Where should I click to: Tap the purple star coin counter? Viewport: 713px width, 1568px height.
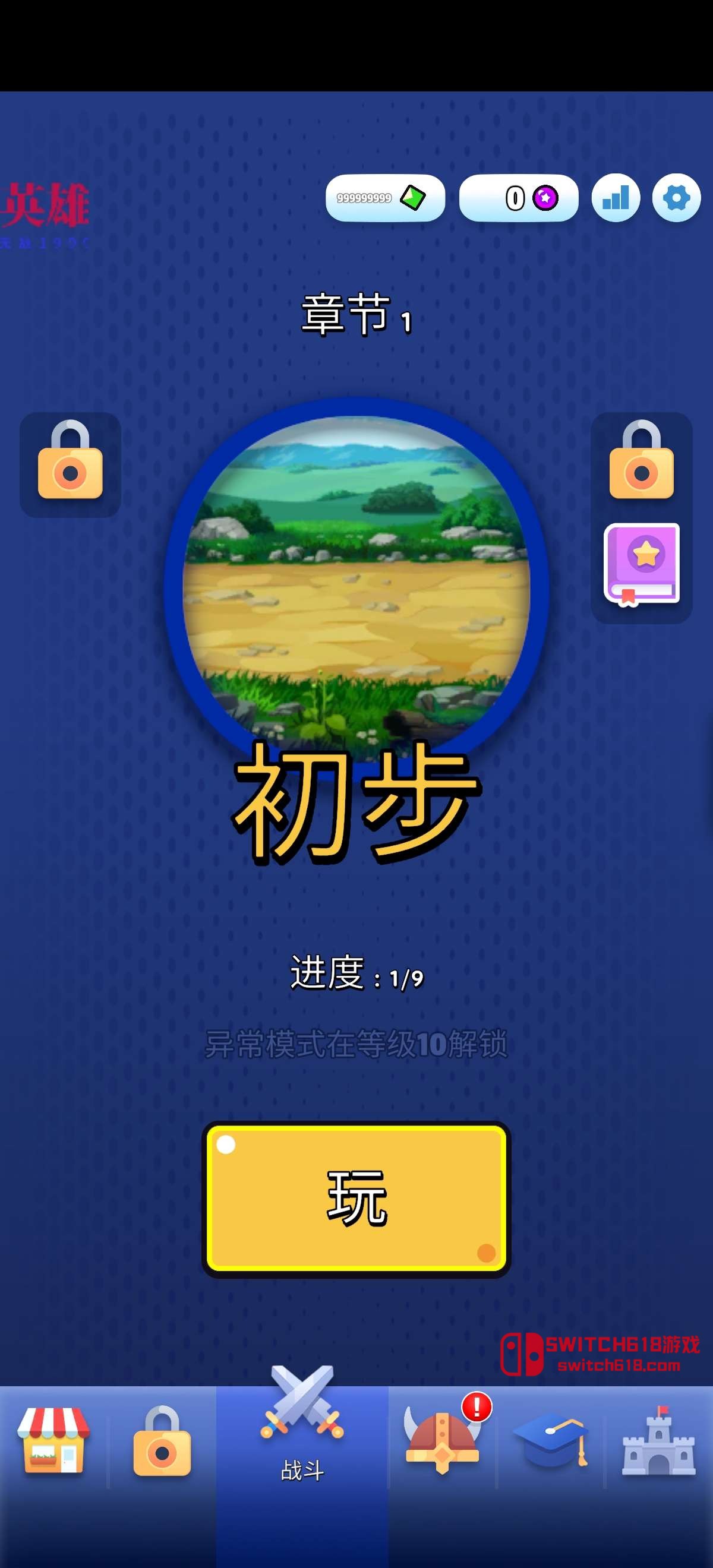[x=518, y=198]
